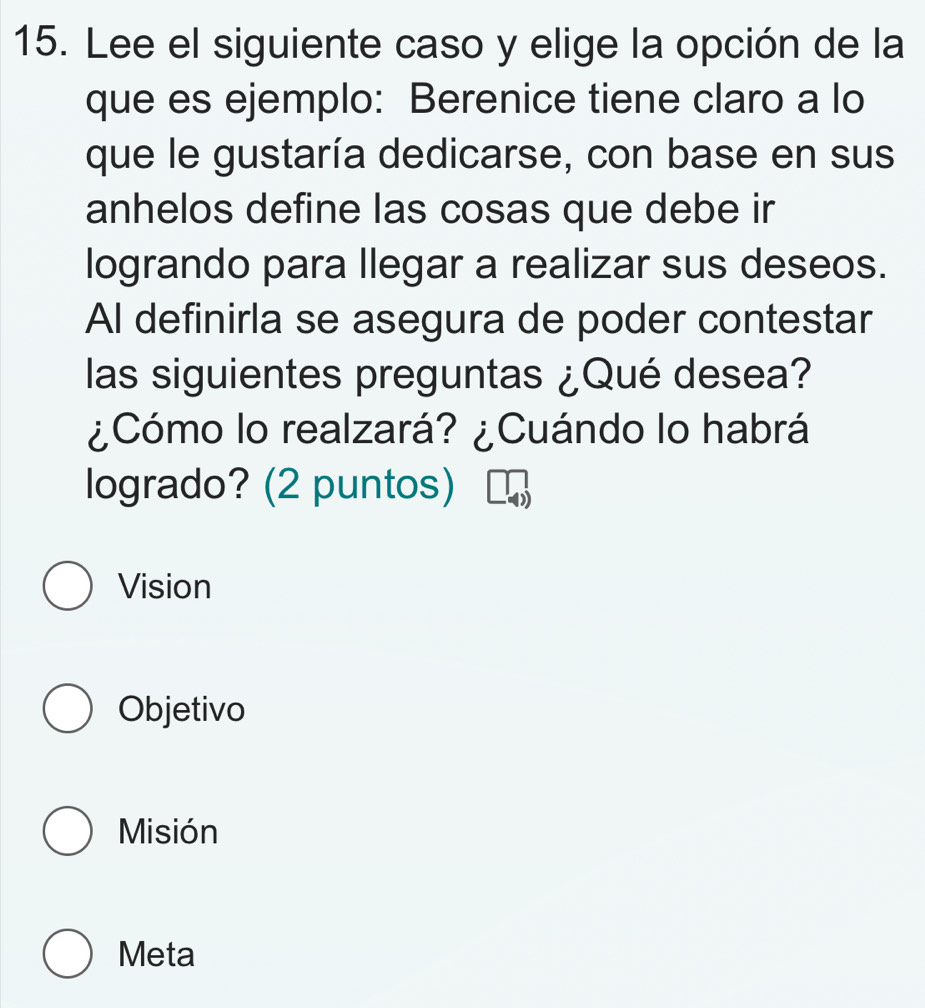This screenshot has height=1008, width=925.
Task: Pick the Meta radio option
Action: click(x=68, y=956)
